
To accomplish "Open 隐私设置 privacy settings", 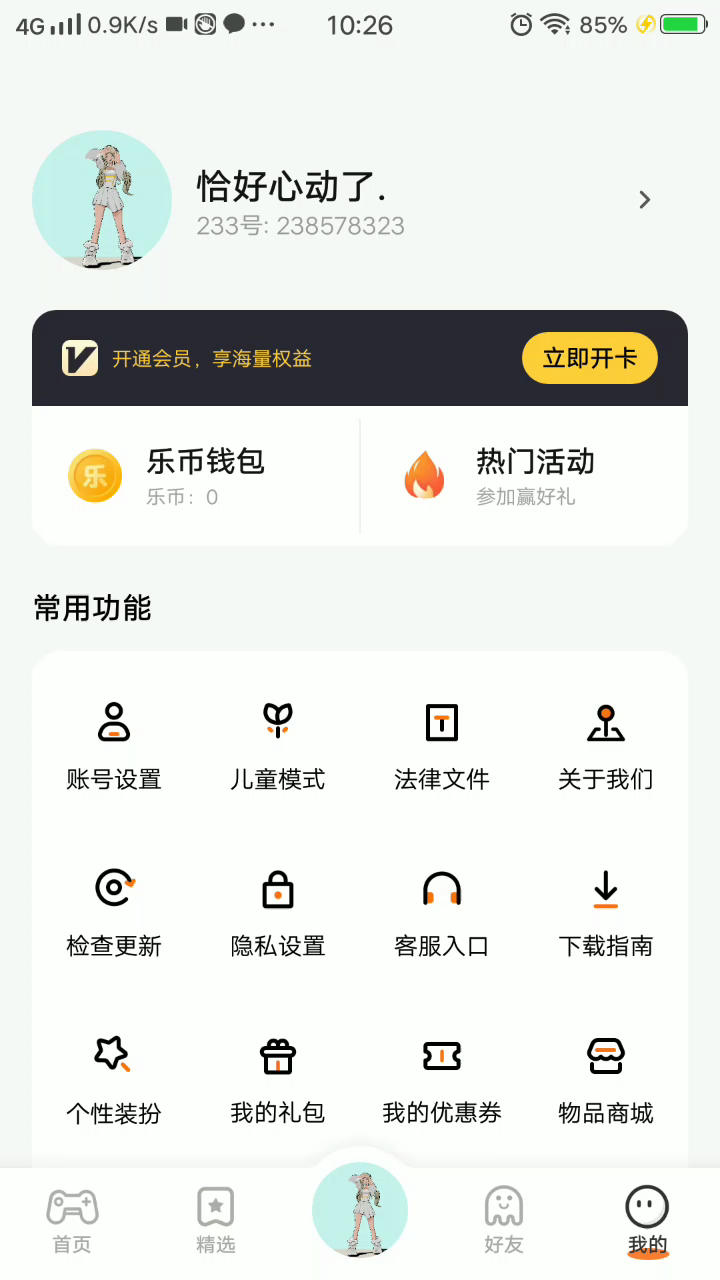I will [278, 912].
